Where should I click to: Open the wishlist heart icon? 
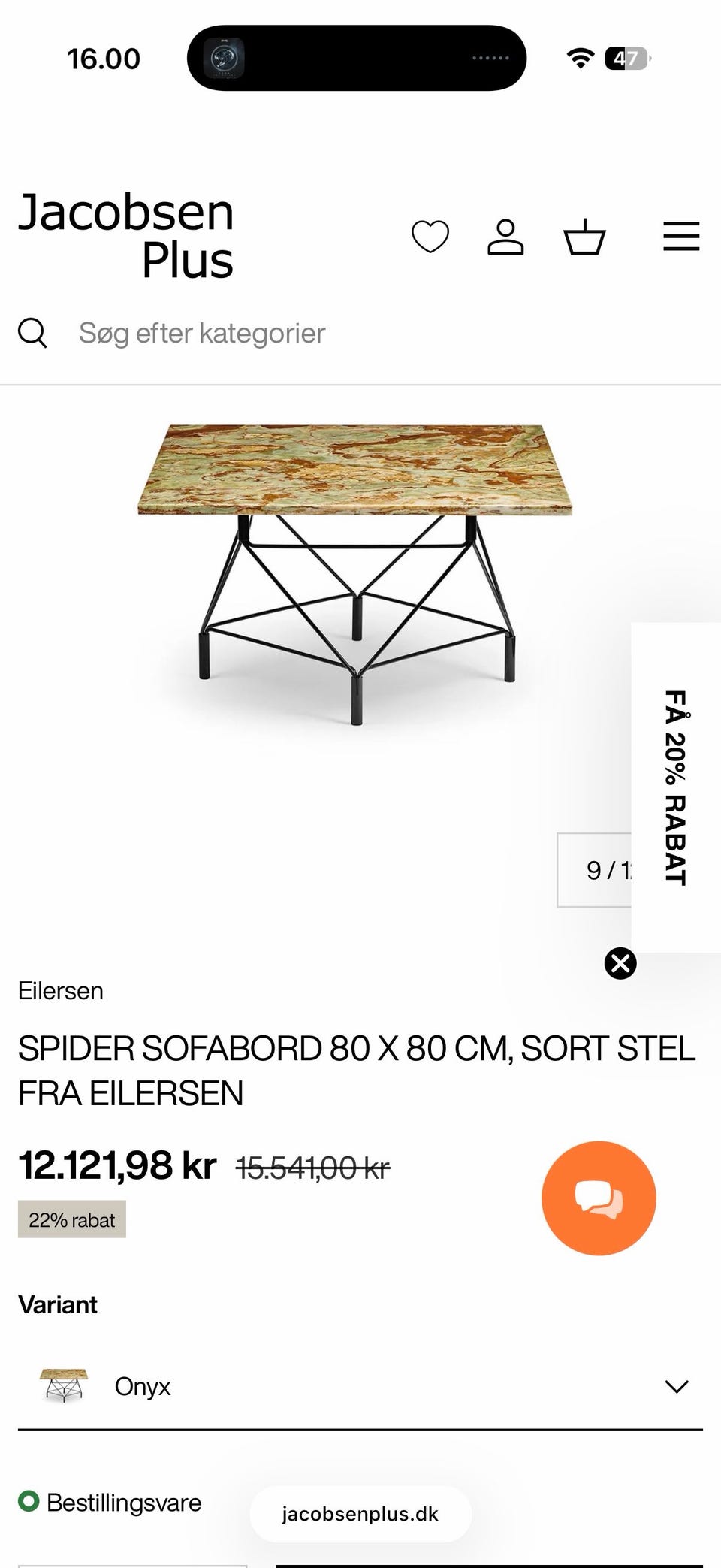click(430, 237)
